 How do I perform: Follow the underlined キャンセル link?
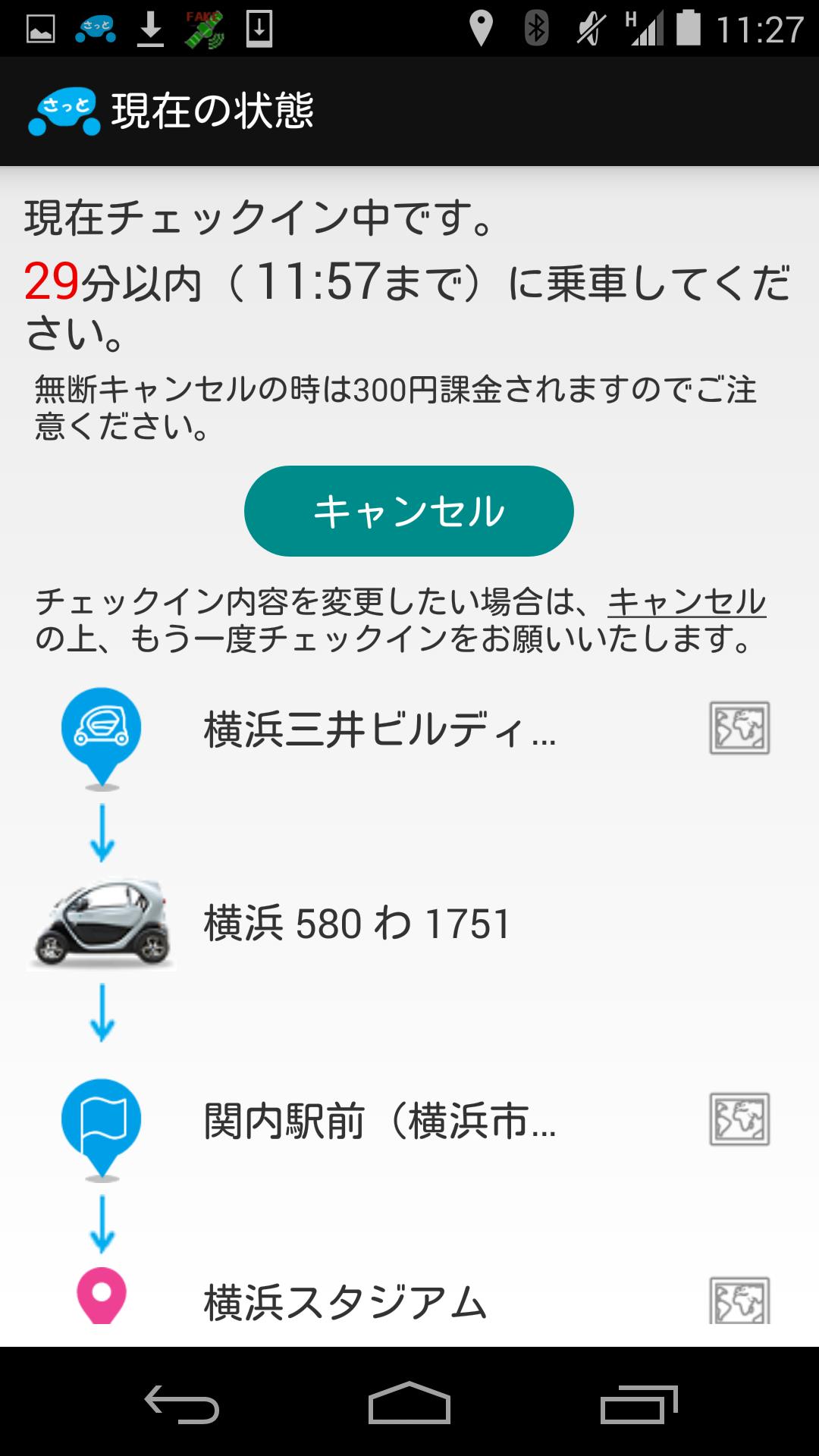pyautogui.click(x=686, y=602)
